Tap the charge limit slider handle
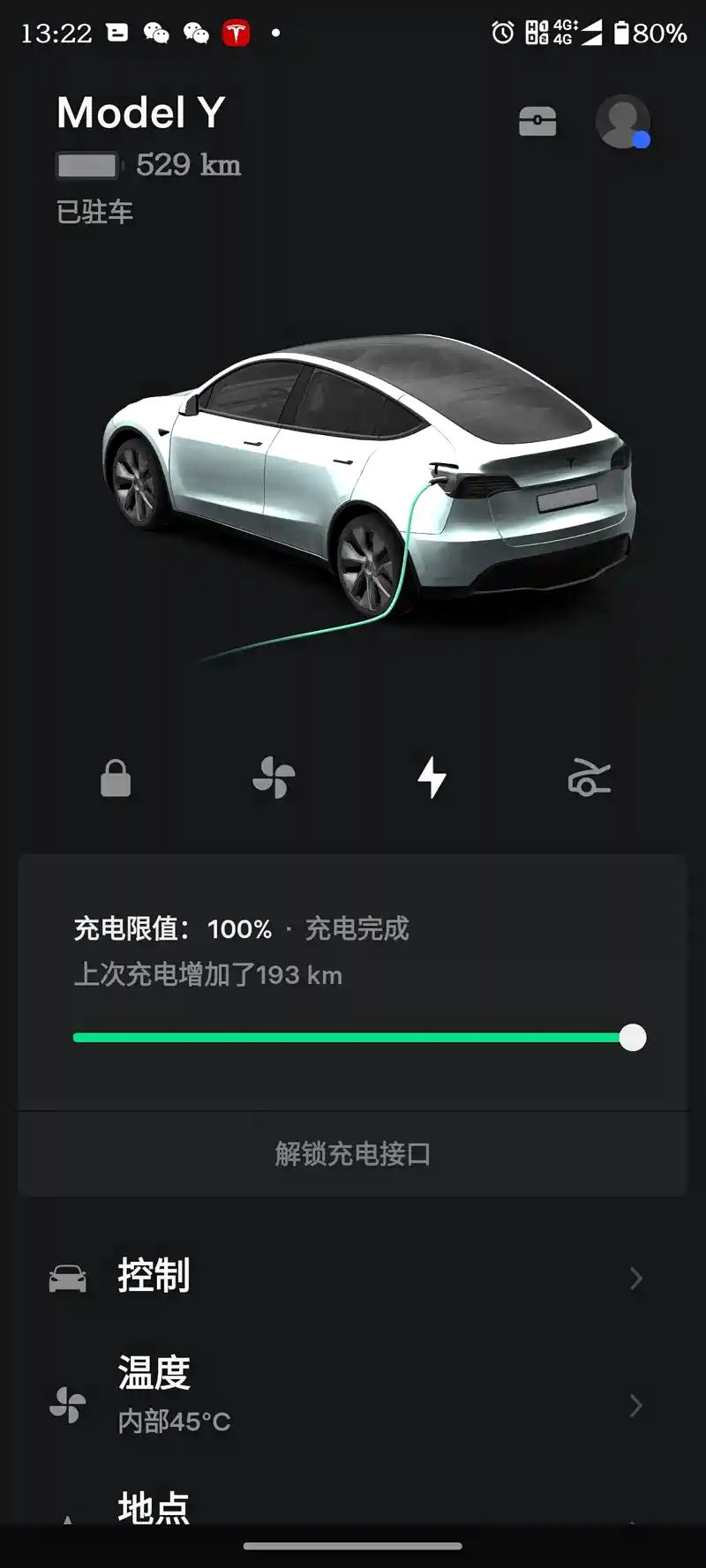 pos(632,1038)
